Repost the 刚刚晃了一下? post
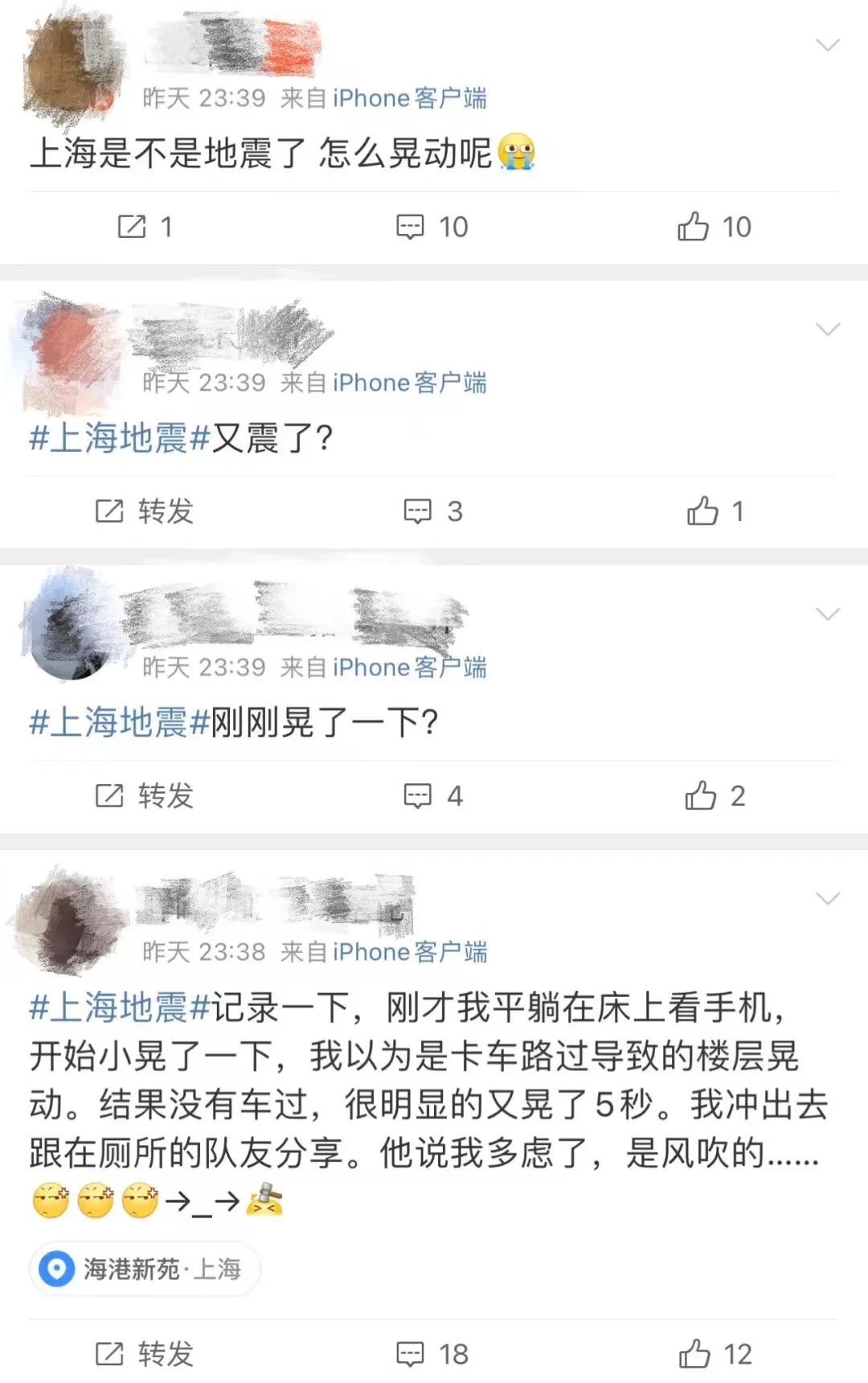Viewport: 868px width, 1383px height. coord(145,795)
